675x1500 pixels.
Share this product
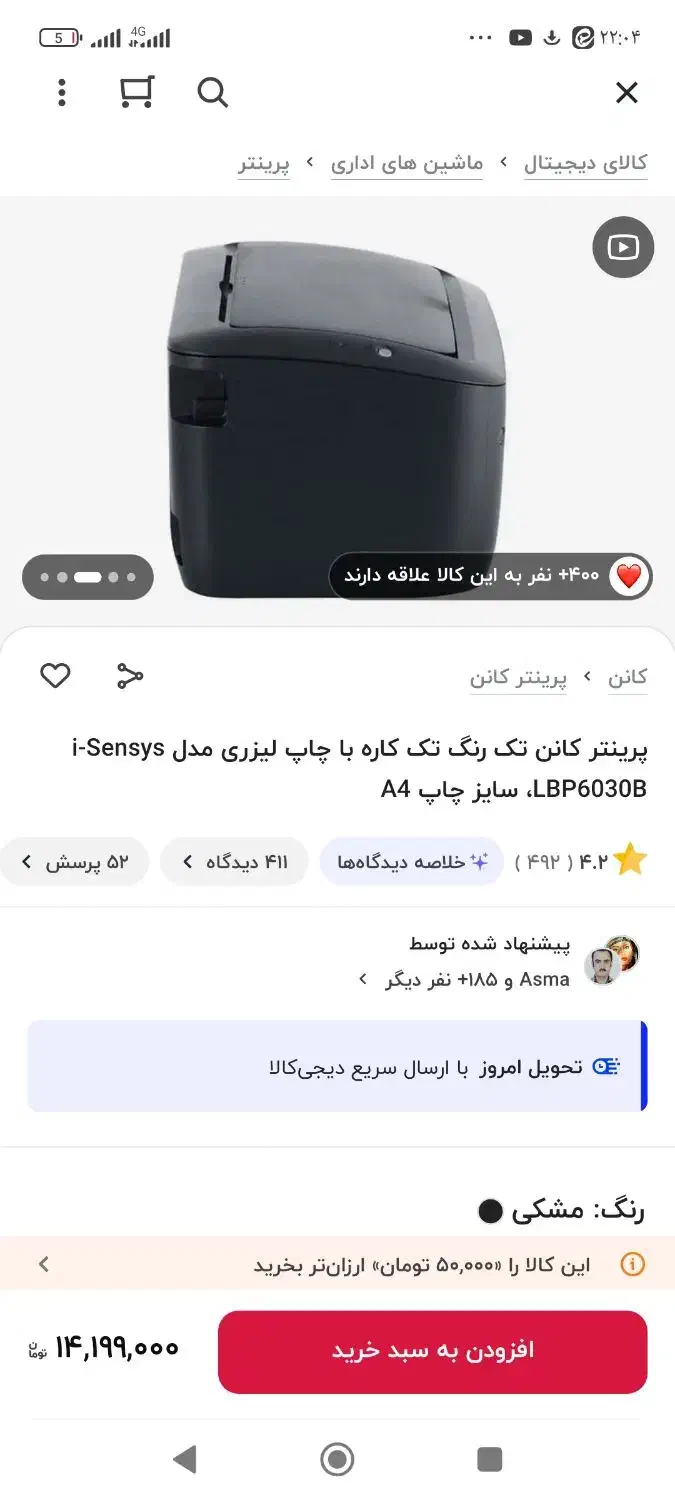(130, 676)
